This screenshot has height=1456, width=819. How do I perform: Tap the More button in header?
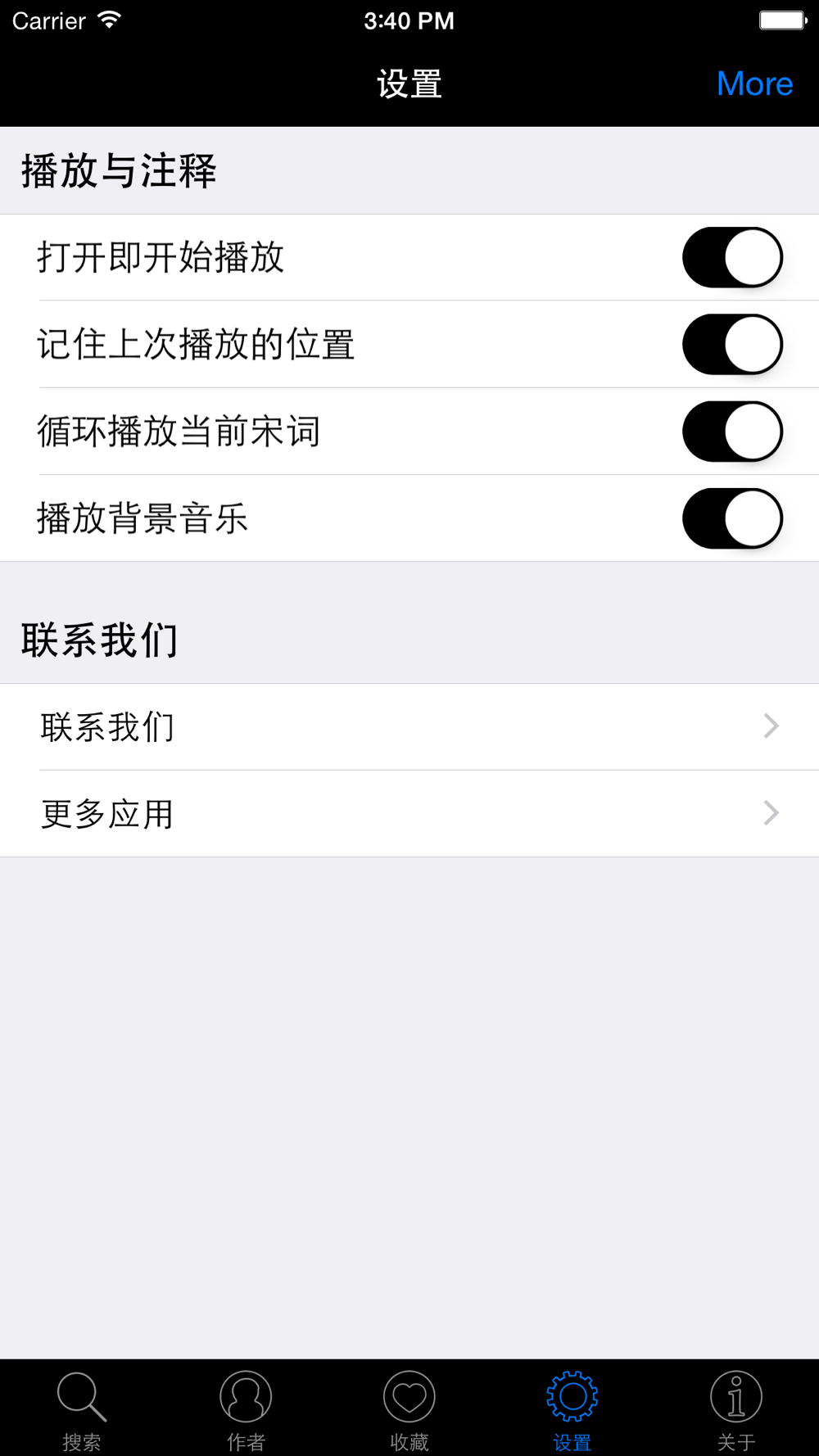pos(754,84)
